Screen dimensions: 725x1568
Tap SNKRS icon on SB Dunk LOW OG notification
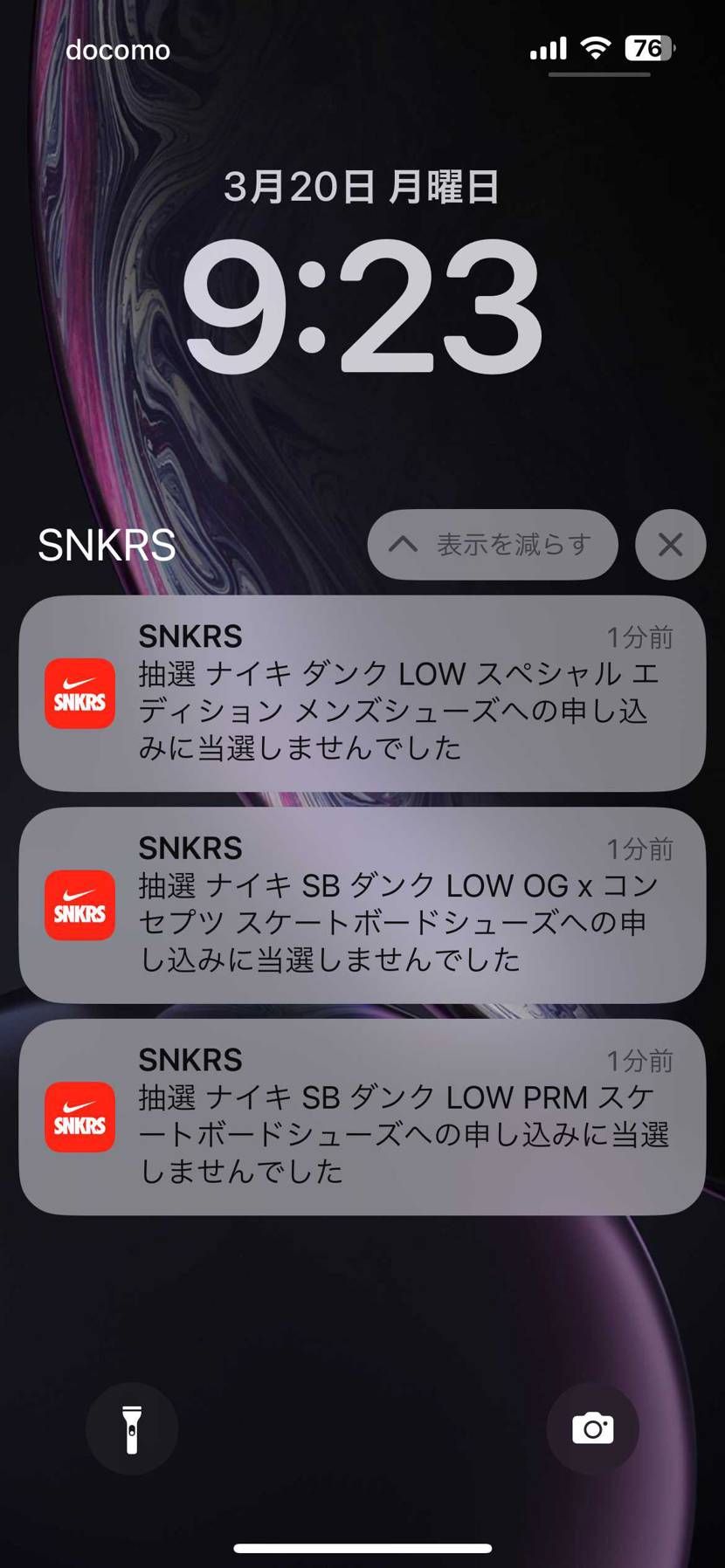pos(79,906)
